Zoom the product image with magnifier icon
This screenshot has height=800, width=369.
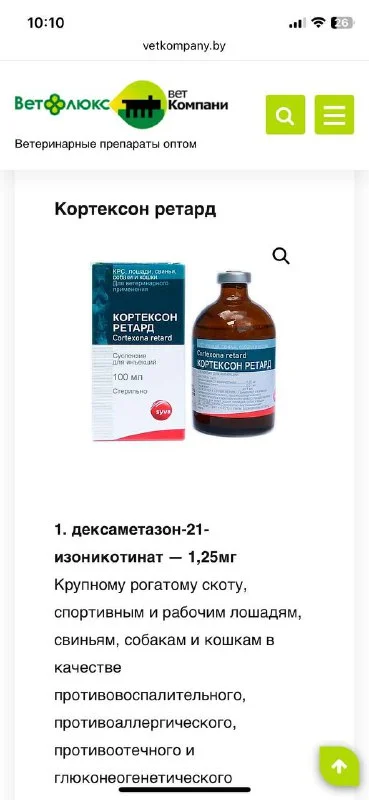tap(281, 256)
